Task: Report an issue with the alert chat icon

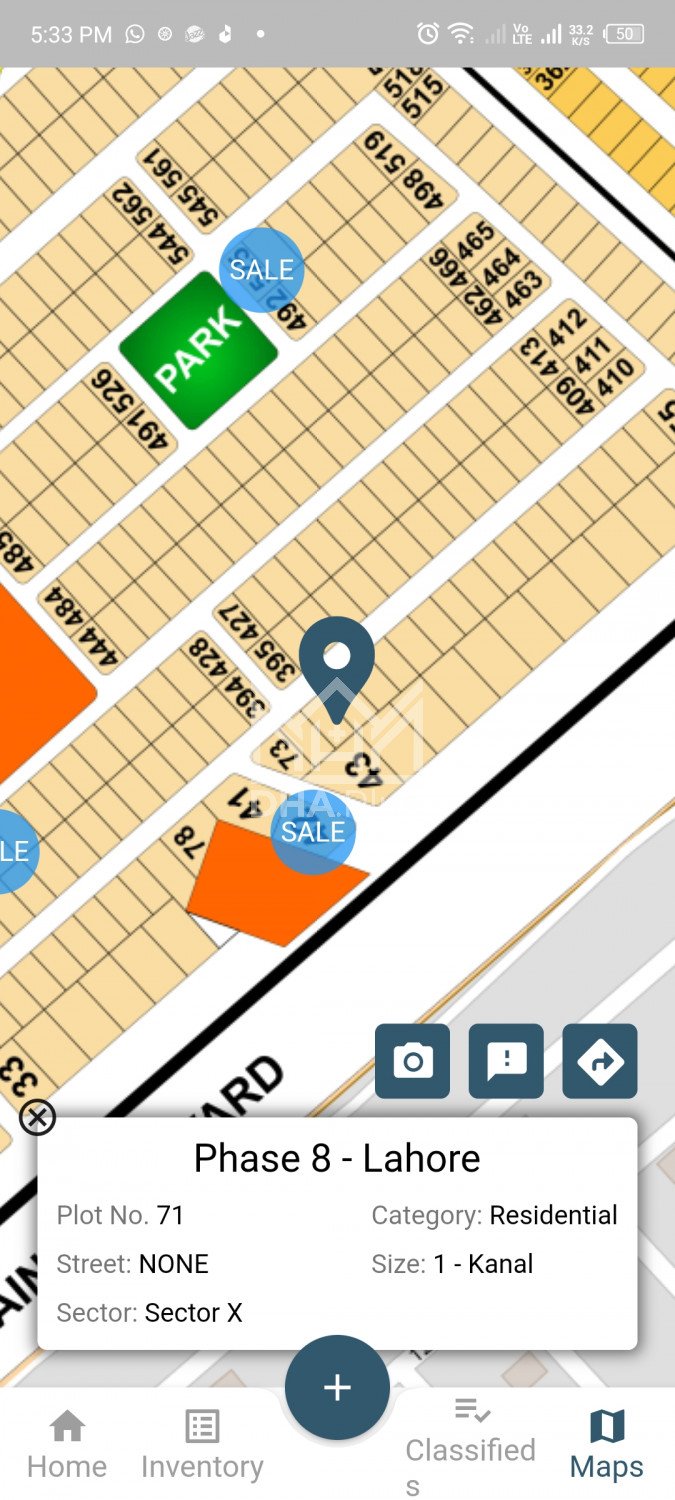Action: (x=506, y=1061)
